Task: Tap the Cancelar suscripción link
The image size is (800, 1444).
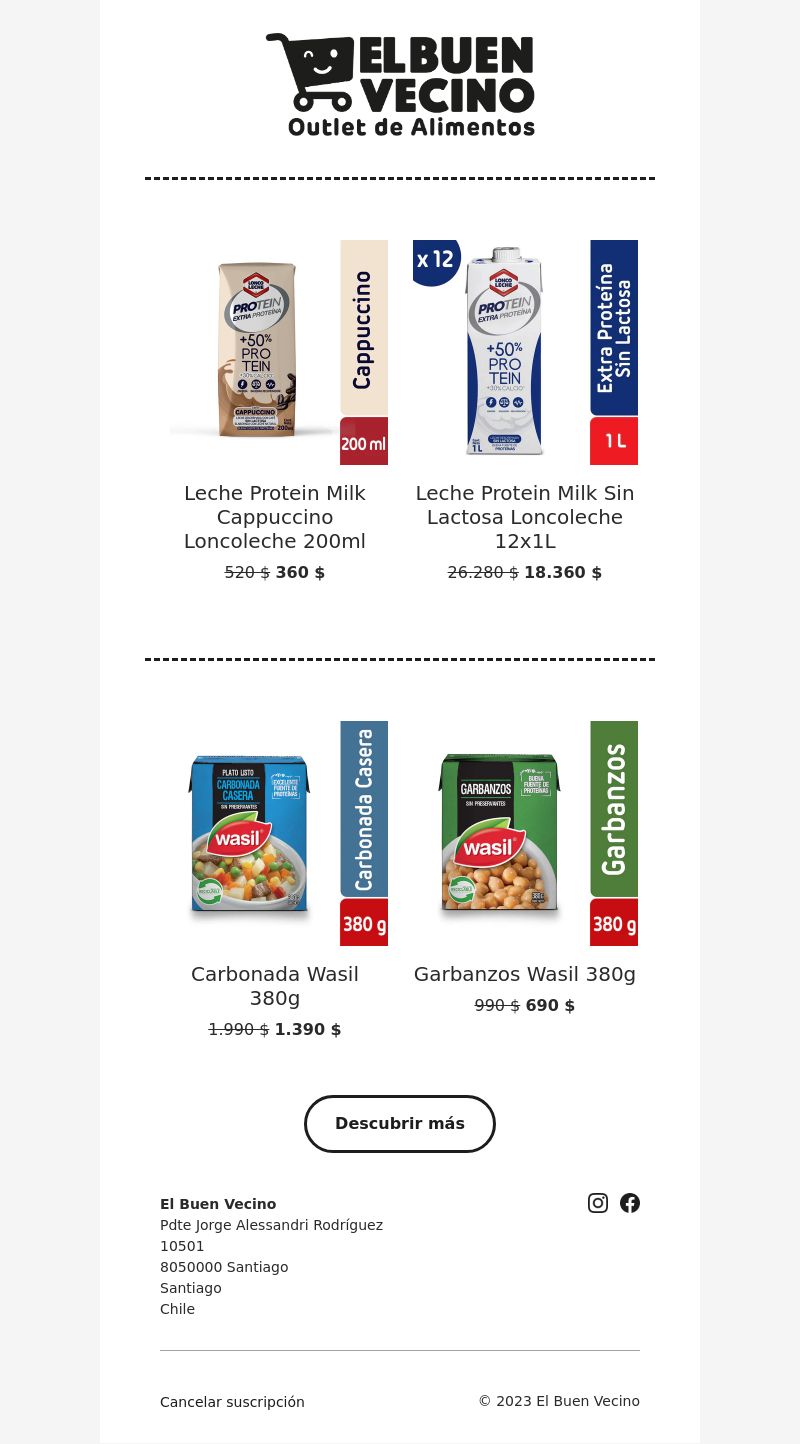Action: pyautogui.click(x=232, y=1402)
